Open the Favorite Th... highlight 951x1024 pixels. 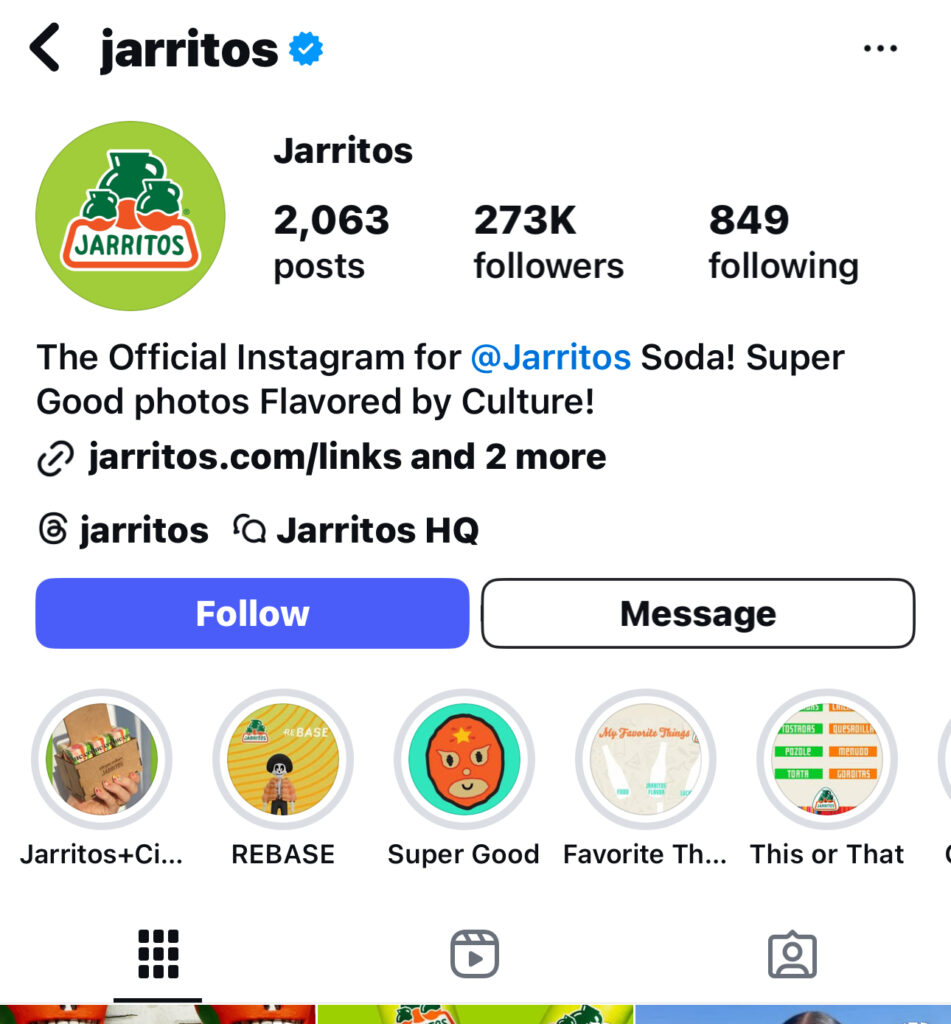pyautogui.click(x=645, y=760)
